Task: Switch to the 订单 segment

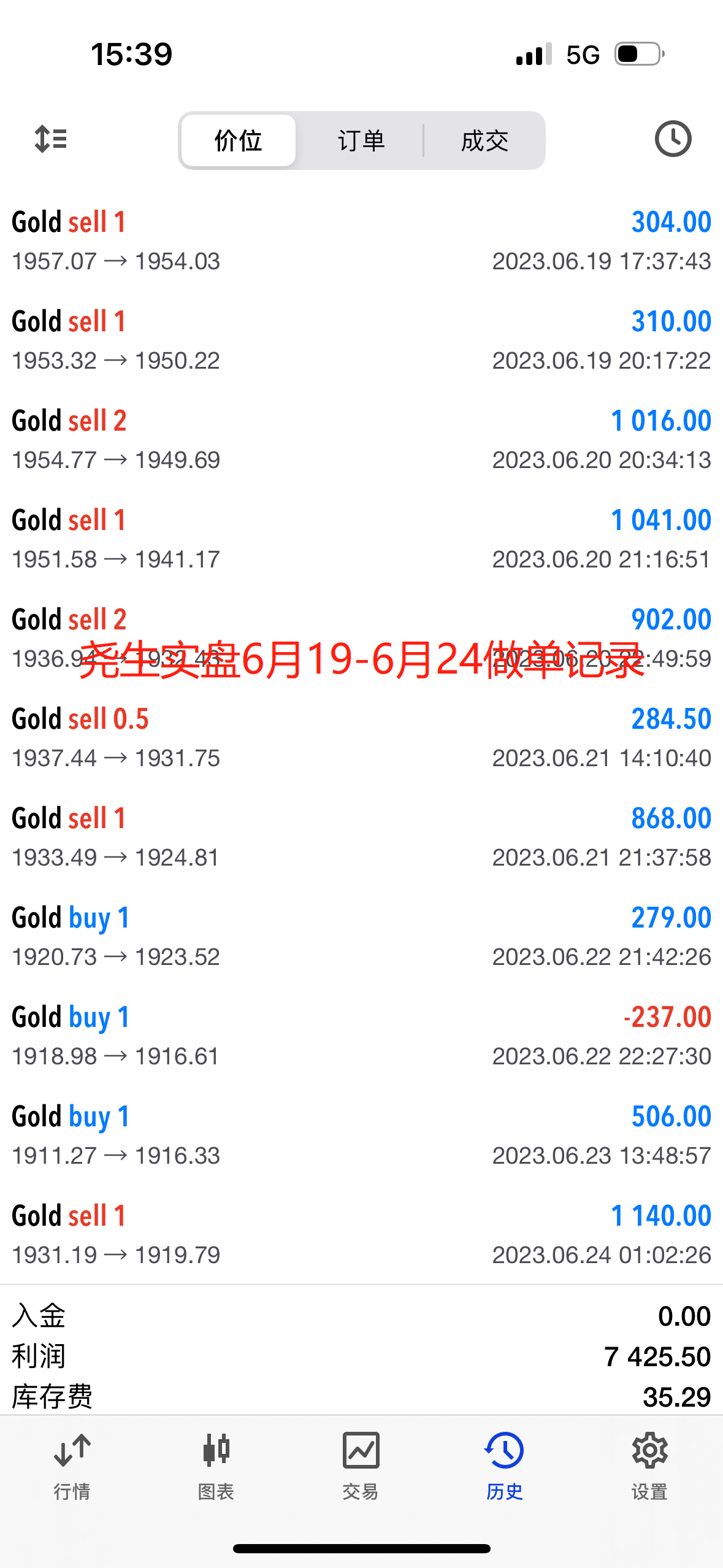Action: tap(361, 140)
